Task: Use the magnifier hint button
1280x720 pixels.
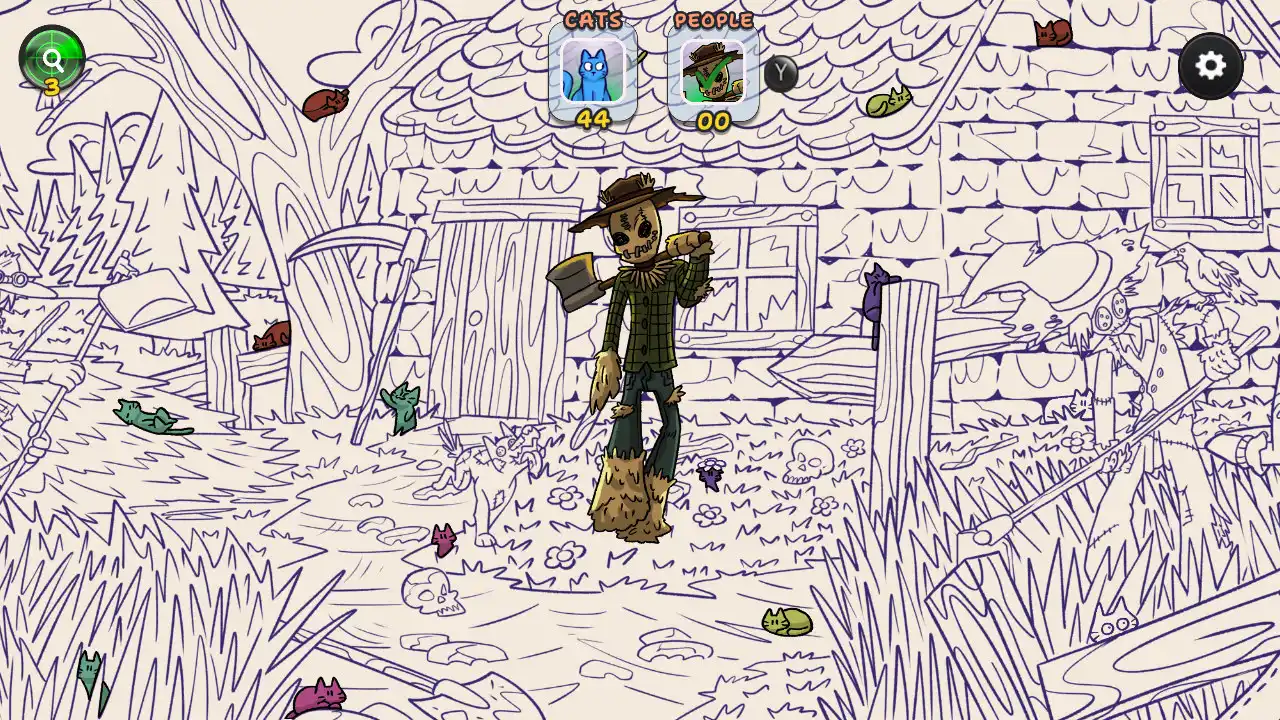Action: coord(52,60)
